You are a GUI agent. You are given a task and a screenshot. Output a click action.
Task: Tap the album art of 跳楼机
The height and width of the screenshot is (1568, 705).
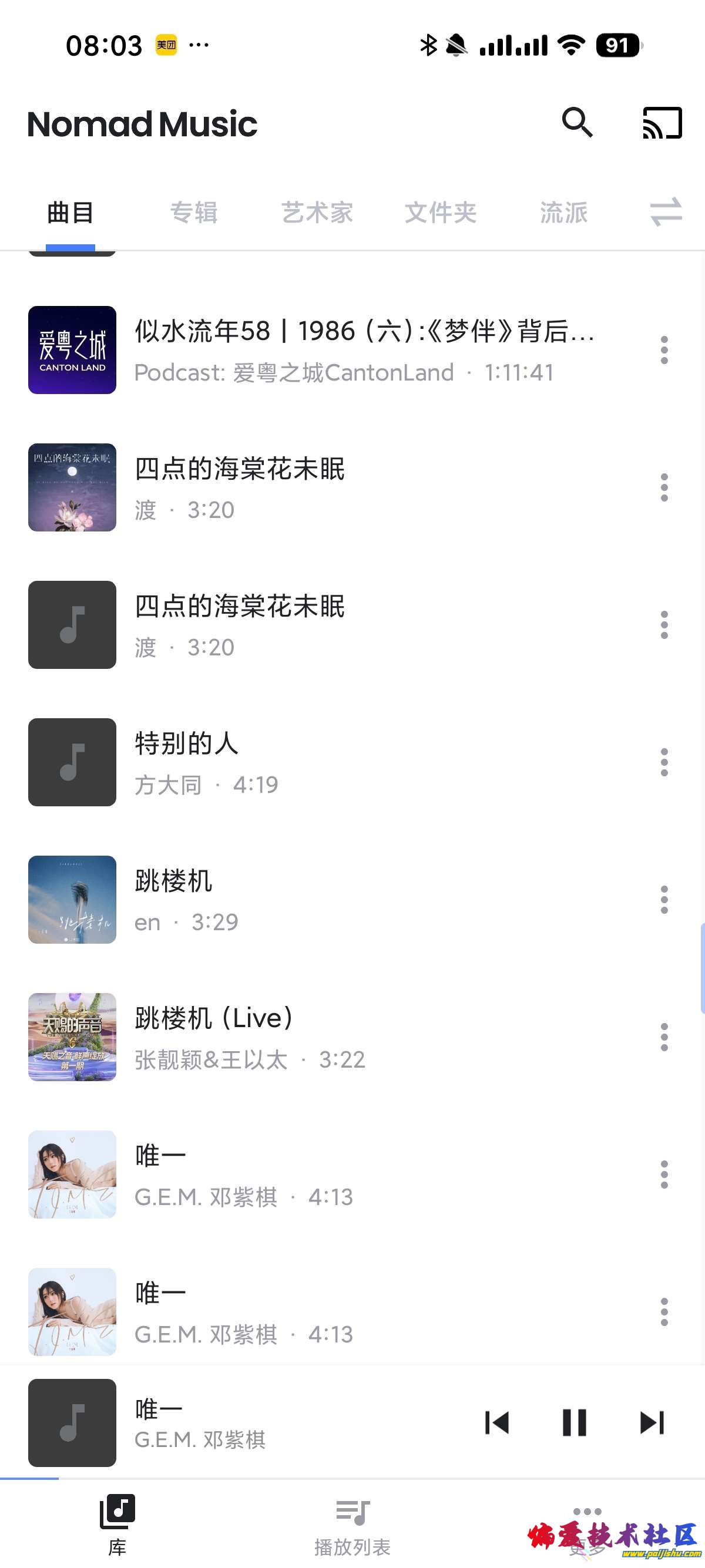point(71,900)
